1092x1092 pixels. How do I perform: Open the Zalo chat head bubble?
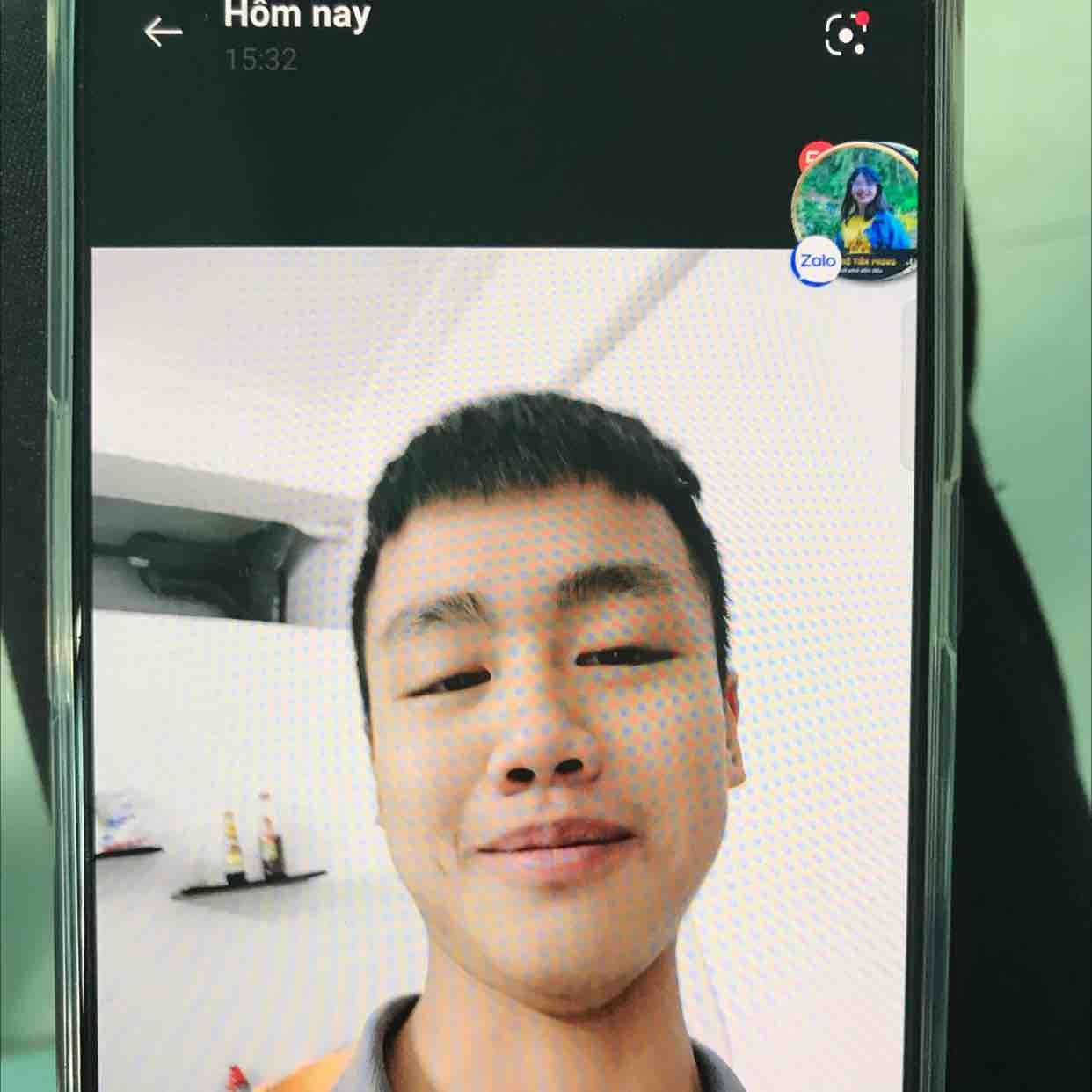click(855, 209)
